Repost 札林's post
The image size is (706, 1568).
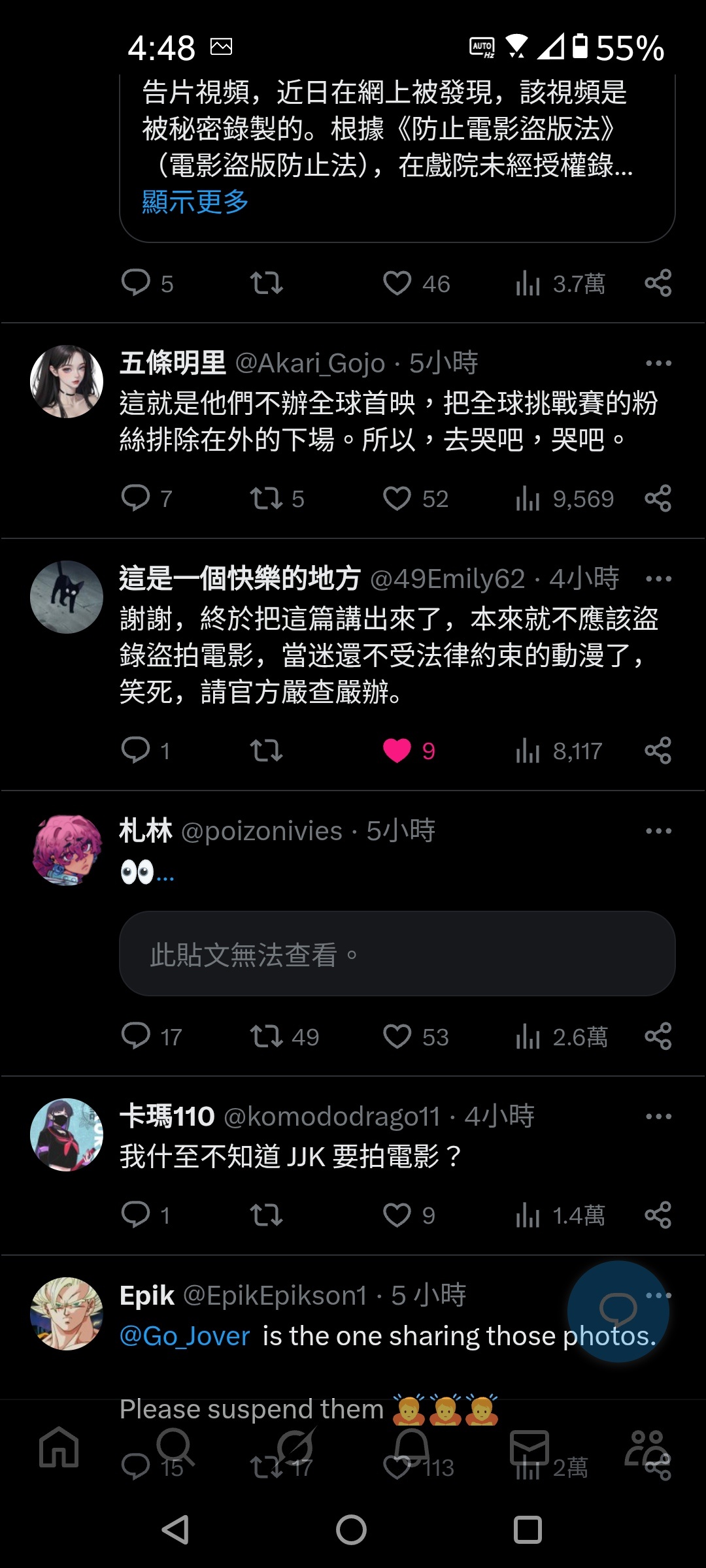(266, 1036)
